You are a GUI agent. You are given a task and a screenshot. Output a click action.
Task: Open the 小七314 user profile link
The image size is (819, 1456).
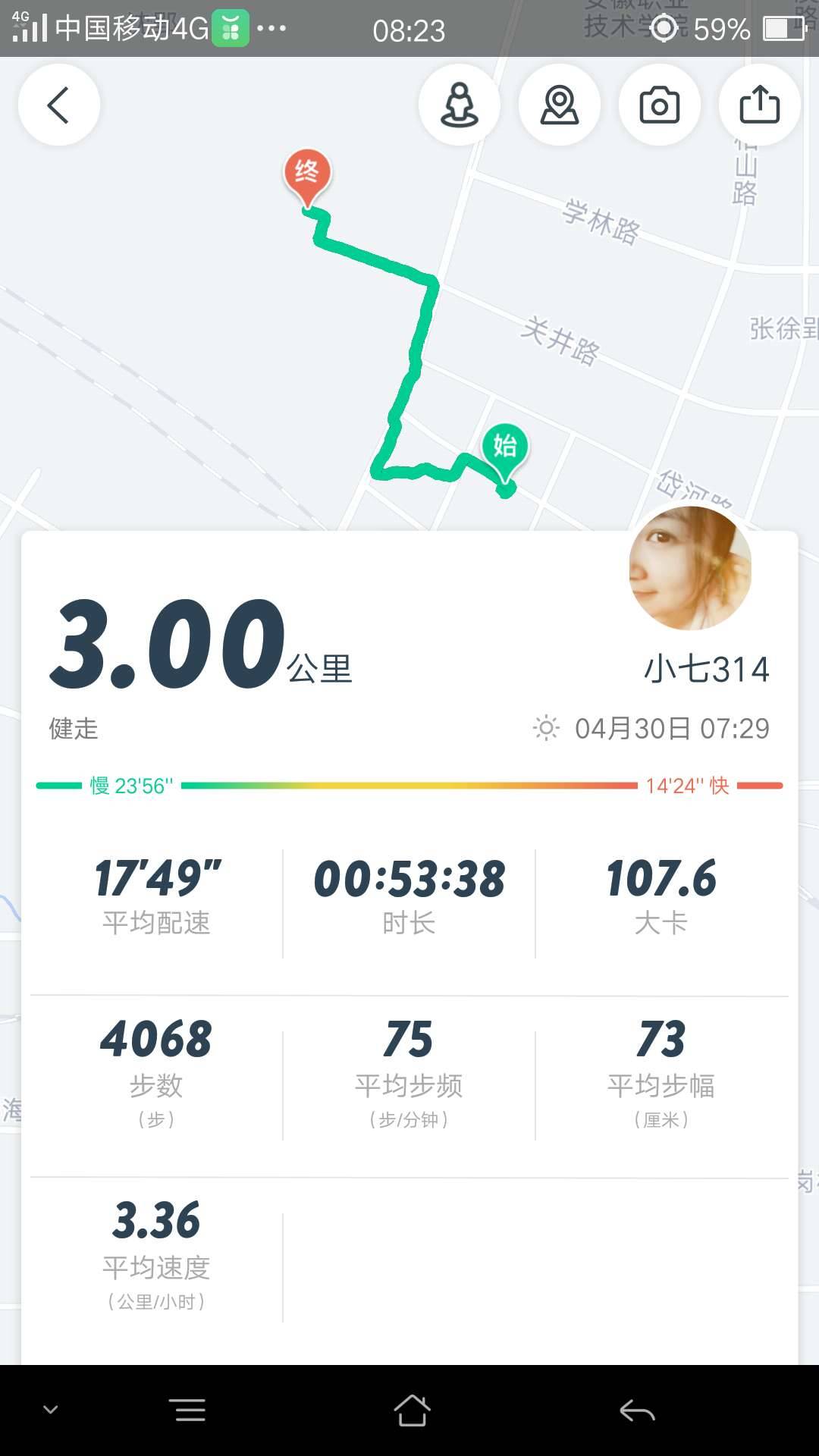click(705, 670)
